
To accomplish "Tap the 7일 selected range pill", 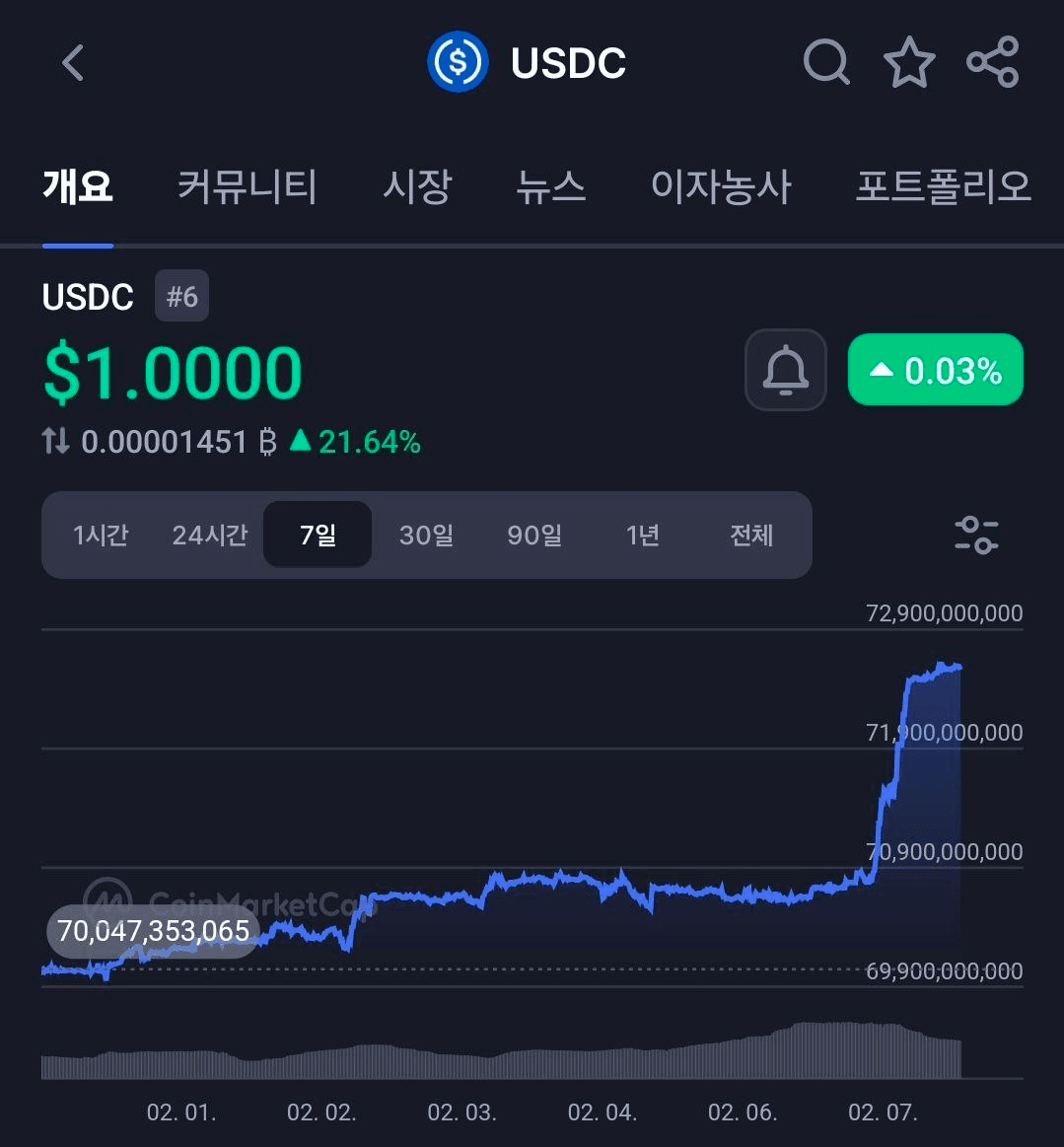I will [x=317, y=534].
